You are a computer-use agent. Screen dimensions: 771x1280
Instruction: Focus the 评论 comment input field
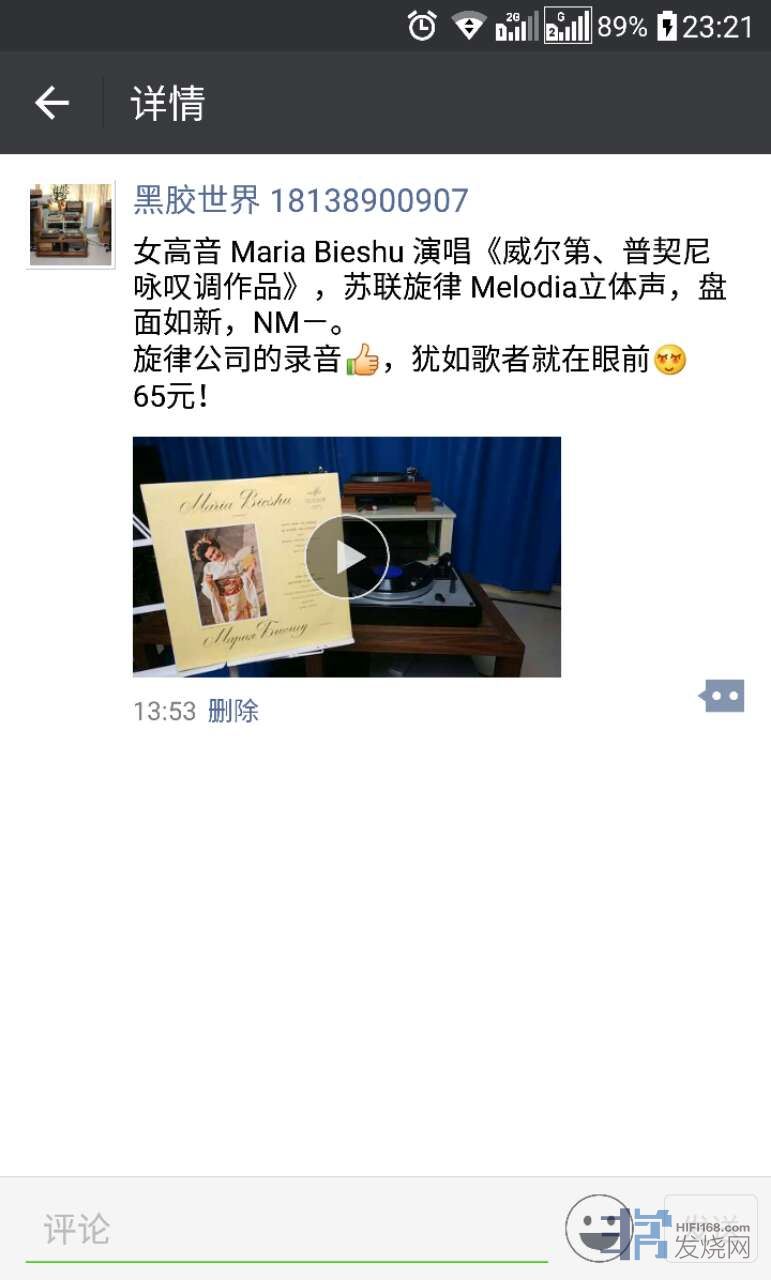coord(285,1229)
